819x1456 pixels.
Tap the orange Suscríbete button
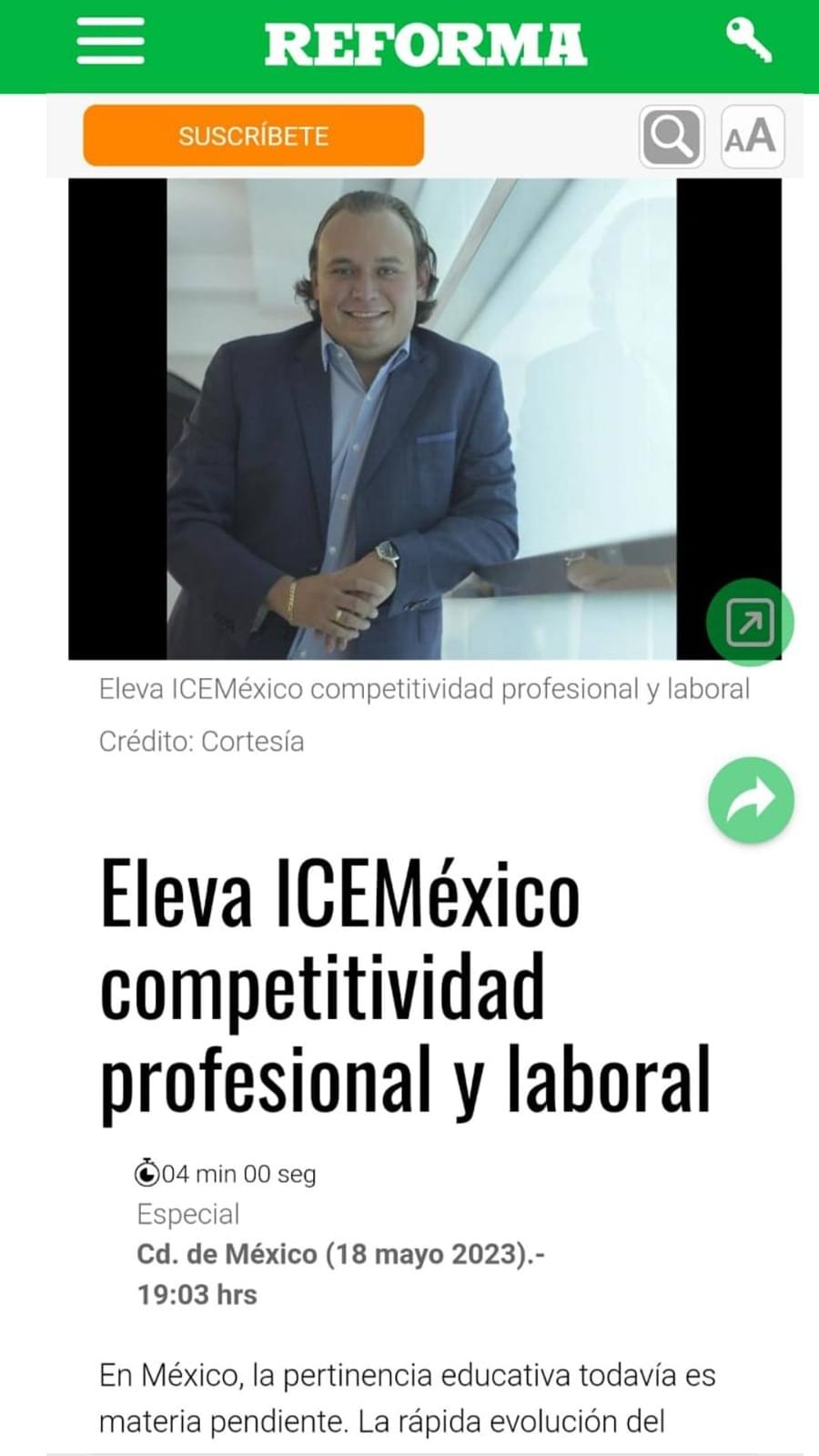coord(253,136)
